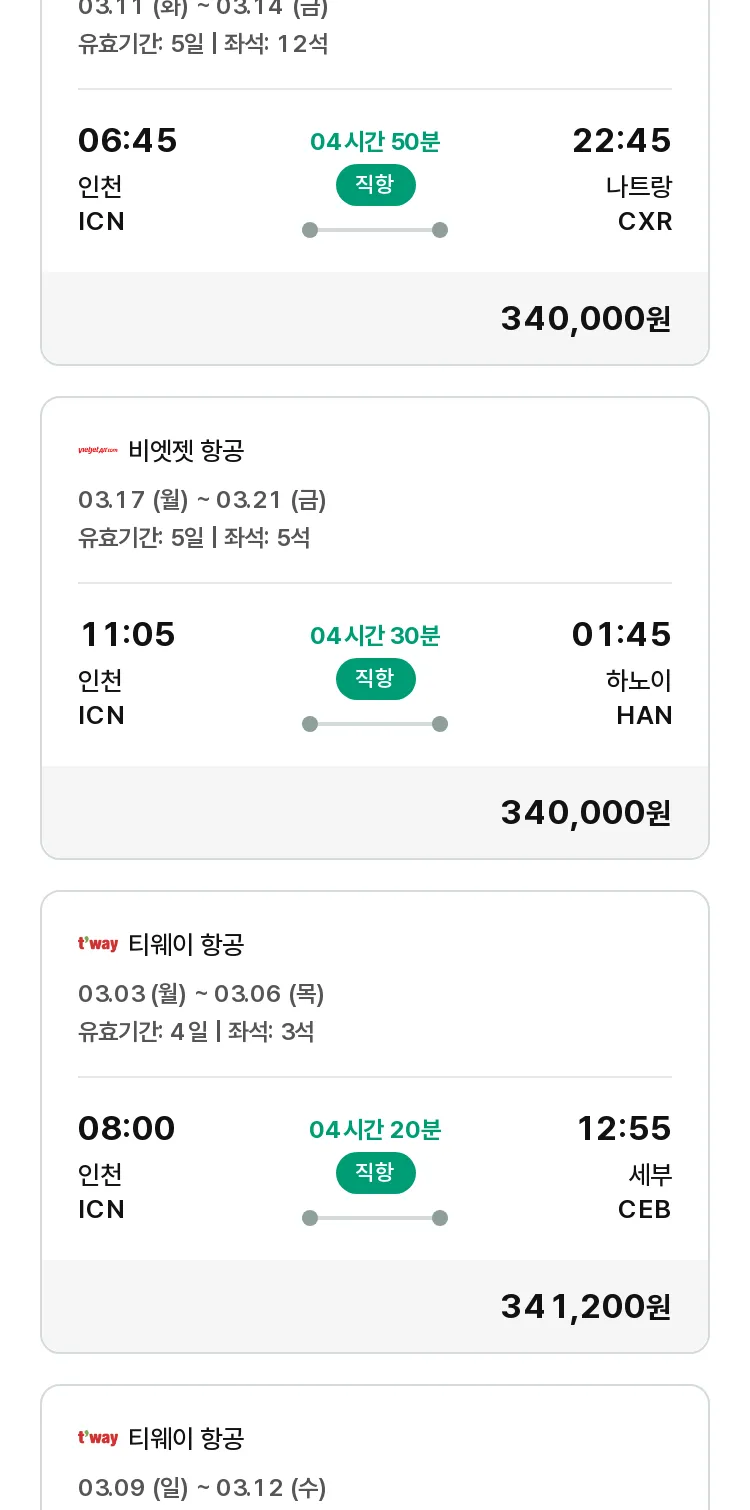Select the Vietjet flight to Hanoi

(375, 628)
